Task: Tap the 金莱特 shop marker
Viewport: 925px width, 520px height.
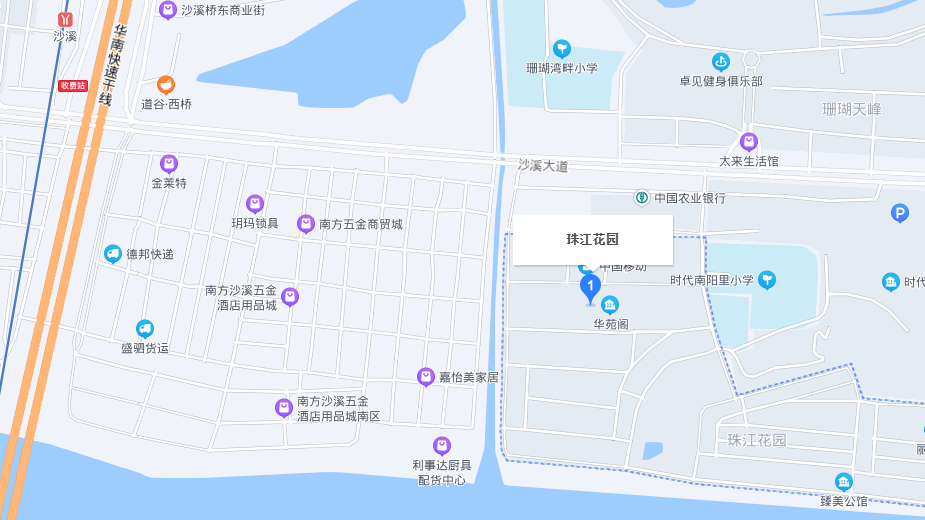Action: click(169, 163)
